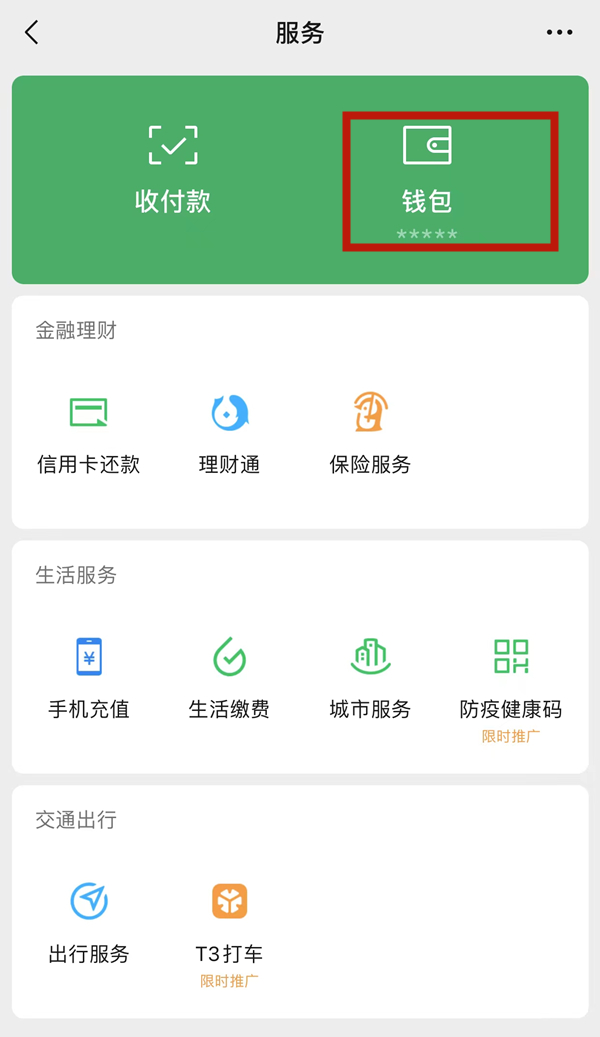
Task: Launch T3打车 ride hailing
Action: [230, 922]
